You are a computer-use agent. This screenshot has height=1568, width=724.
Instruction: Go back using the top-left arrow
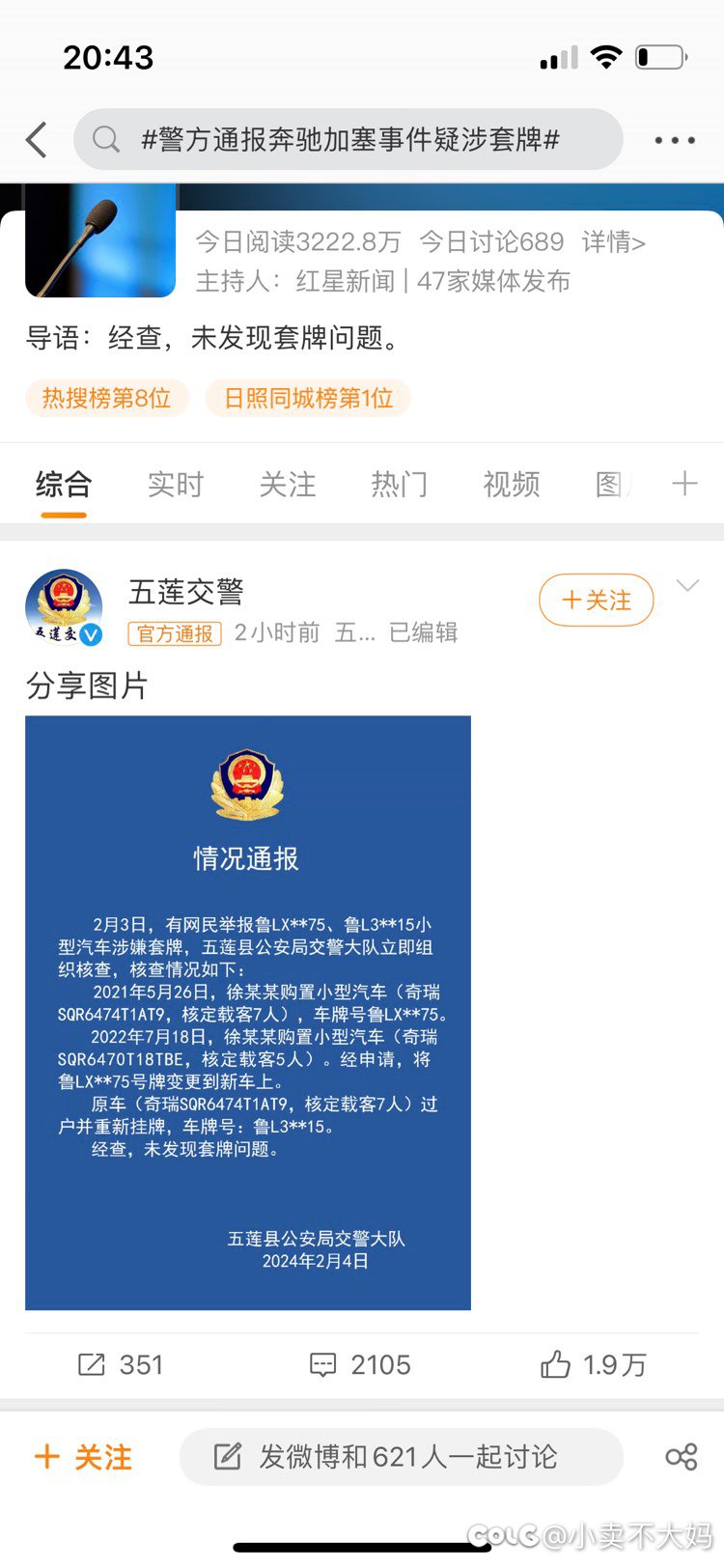pos(37,140)
